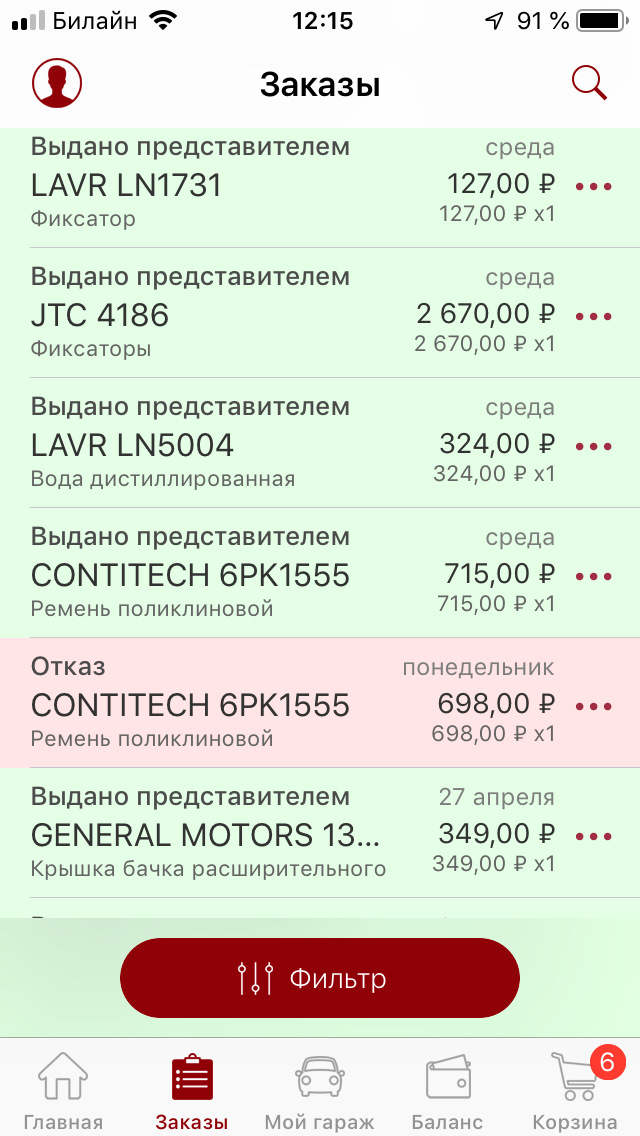Open the search magnifier icon
Image resolution: width=640 pixels, height=1136 pixels.
click(x=589, y=83)
